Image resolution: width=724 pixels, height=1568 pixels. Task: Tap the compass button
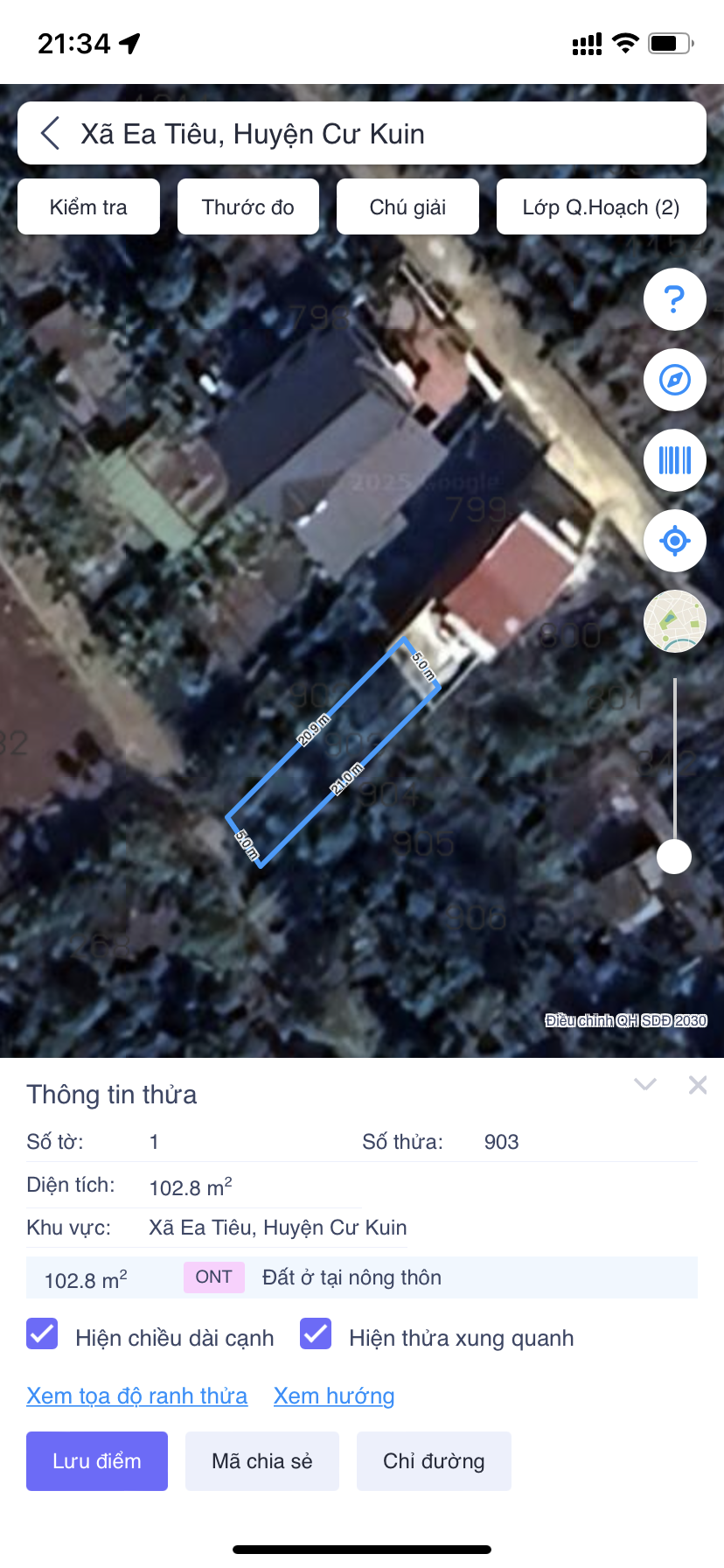coord(674,381)
